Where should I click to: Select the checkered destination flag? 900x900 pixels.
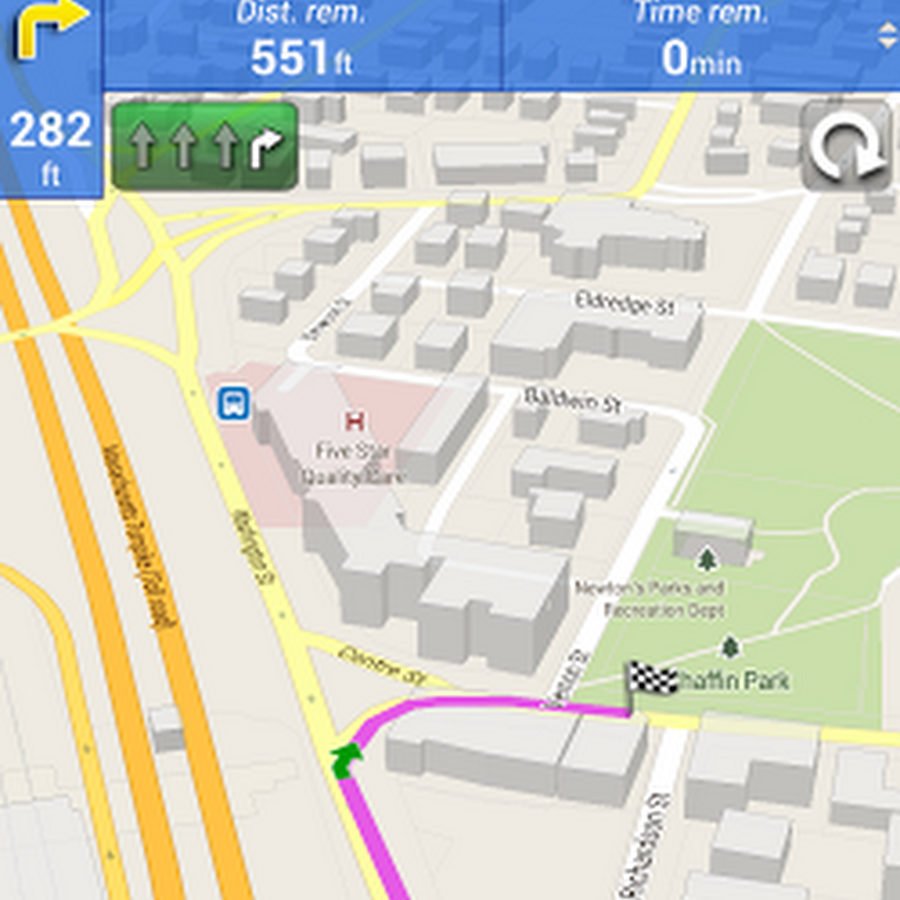[x=650, y=682]
